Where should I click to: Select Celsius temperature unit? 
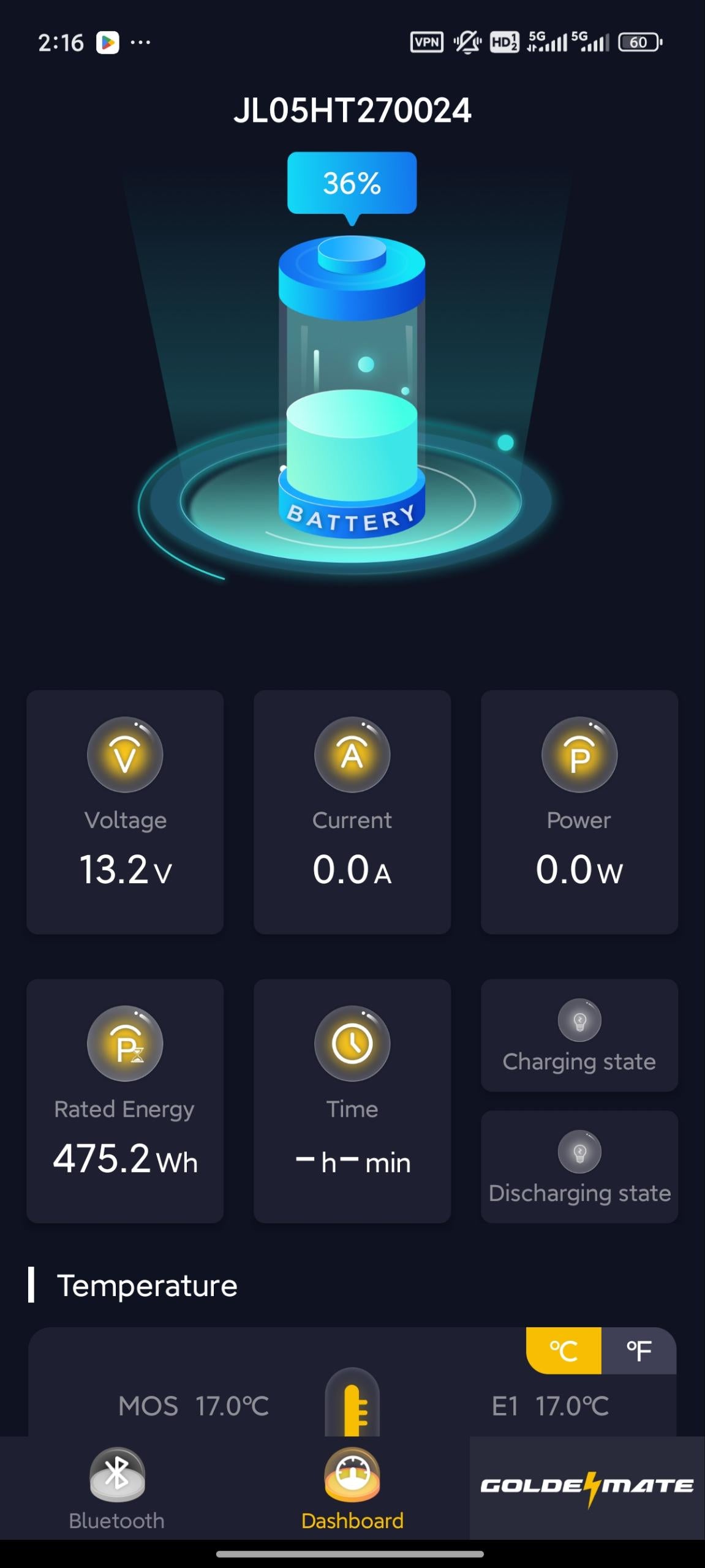click(x=564, y=1351)
